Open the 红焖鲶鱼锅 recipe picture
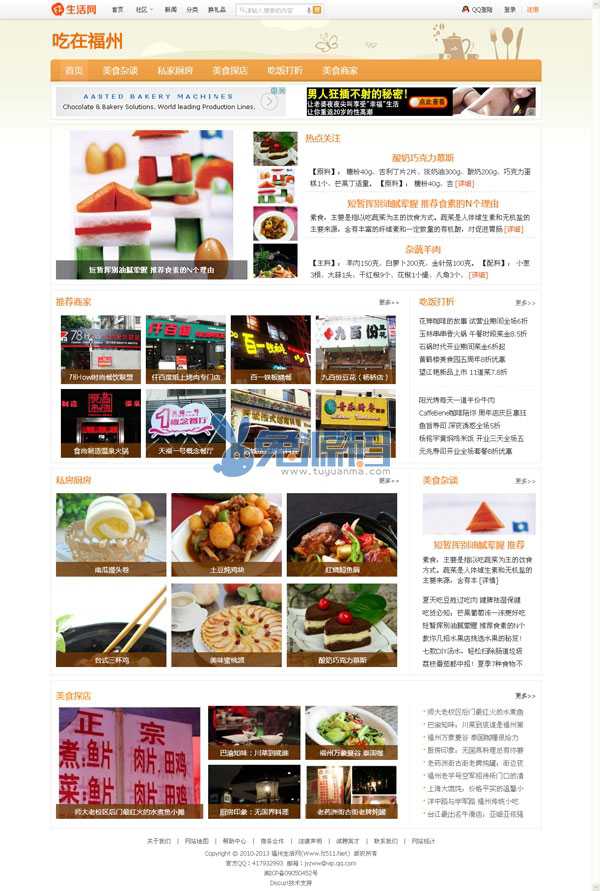 coord(342,527)
